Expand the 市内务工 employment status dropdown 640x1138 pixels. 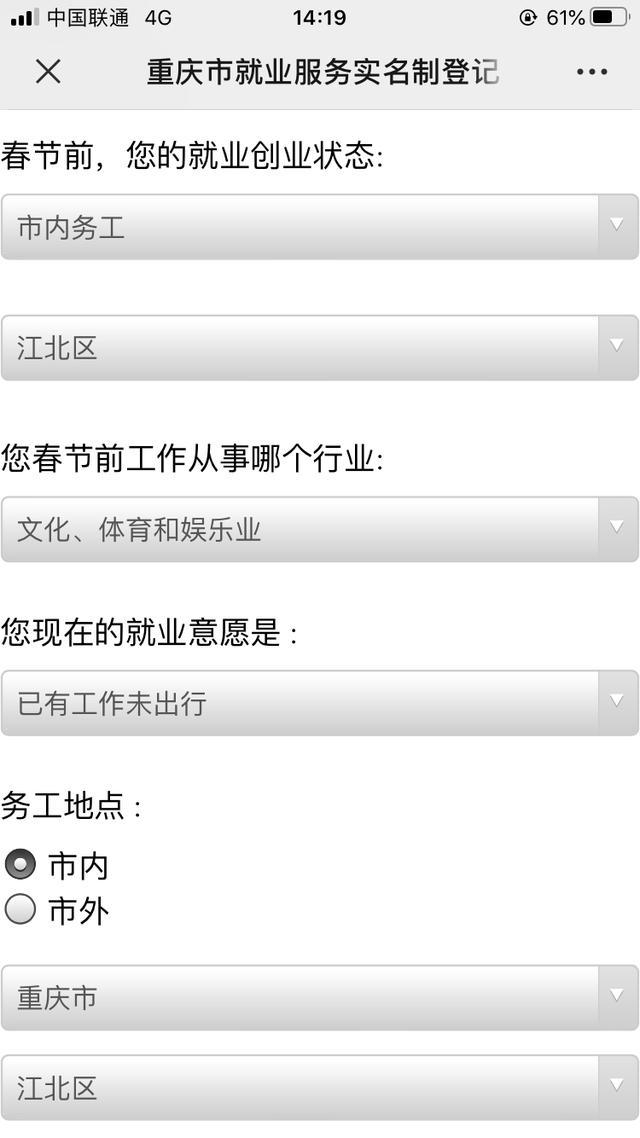click(x=320, y=226)
